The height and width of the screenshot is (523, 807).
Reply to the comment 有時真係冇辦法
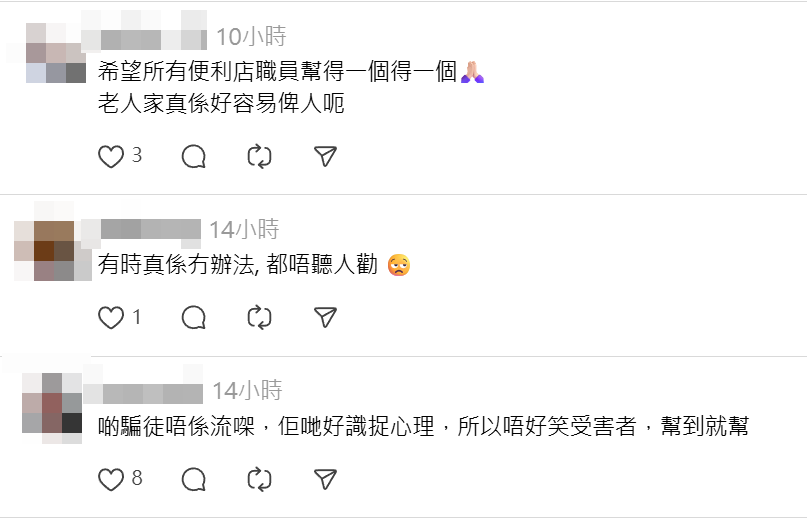tap(194, 317)
